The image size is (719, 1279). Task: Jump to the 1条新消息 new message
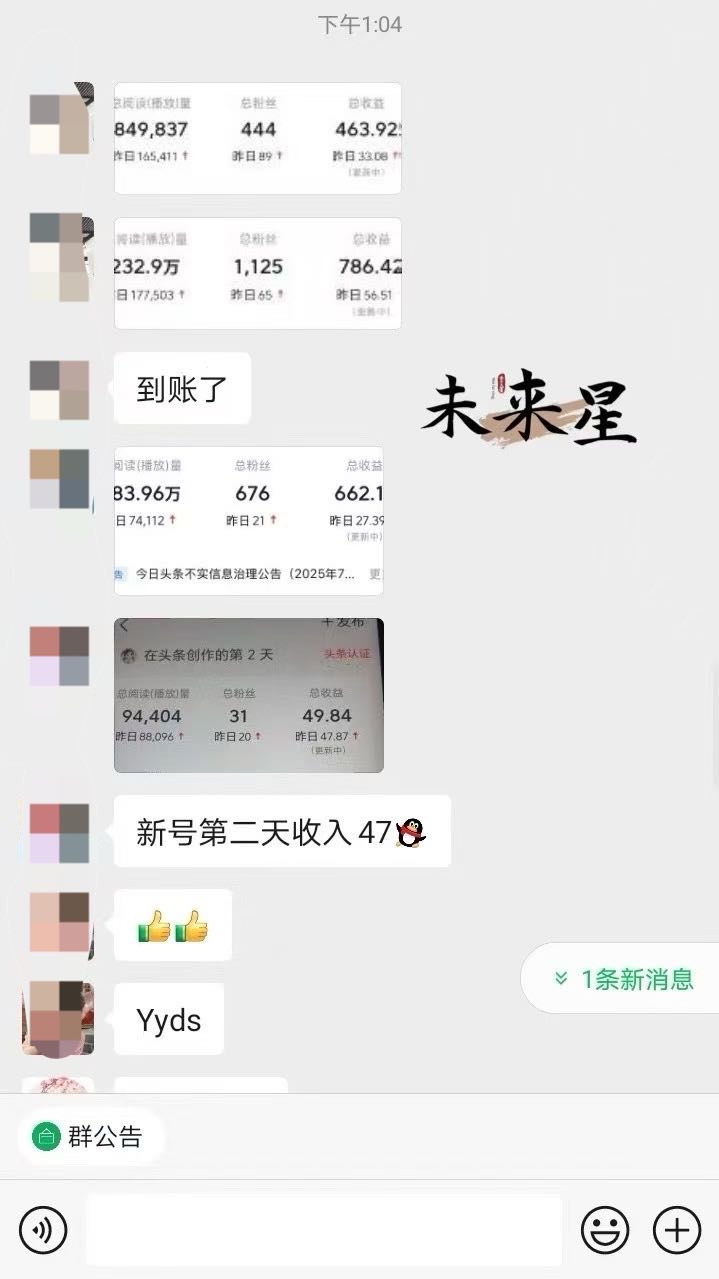pos(624,979)
